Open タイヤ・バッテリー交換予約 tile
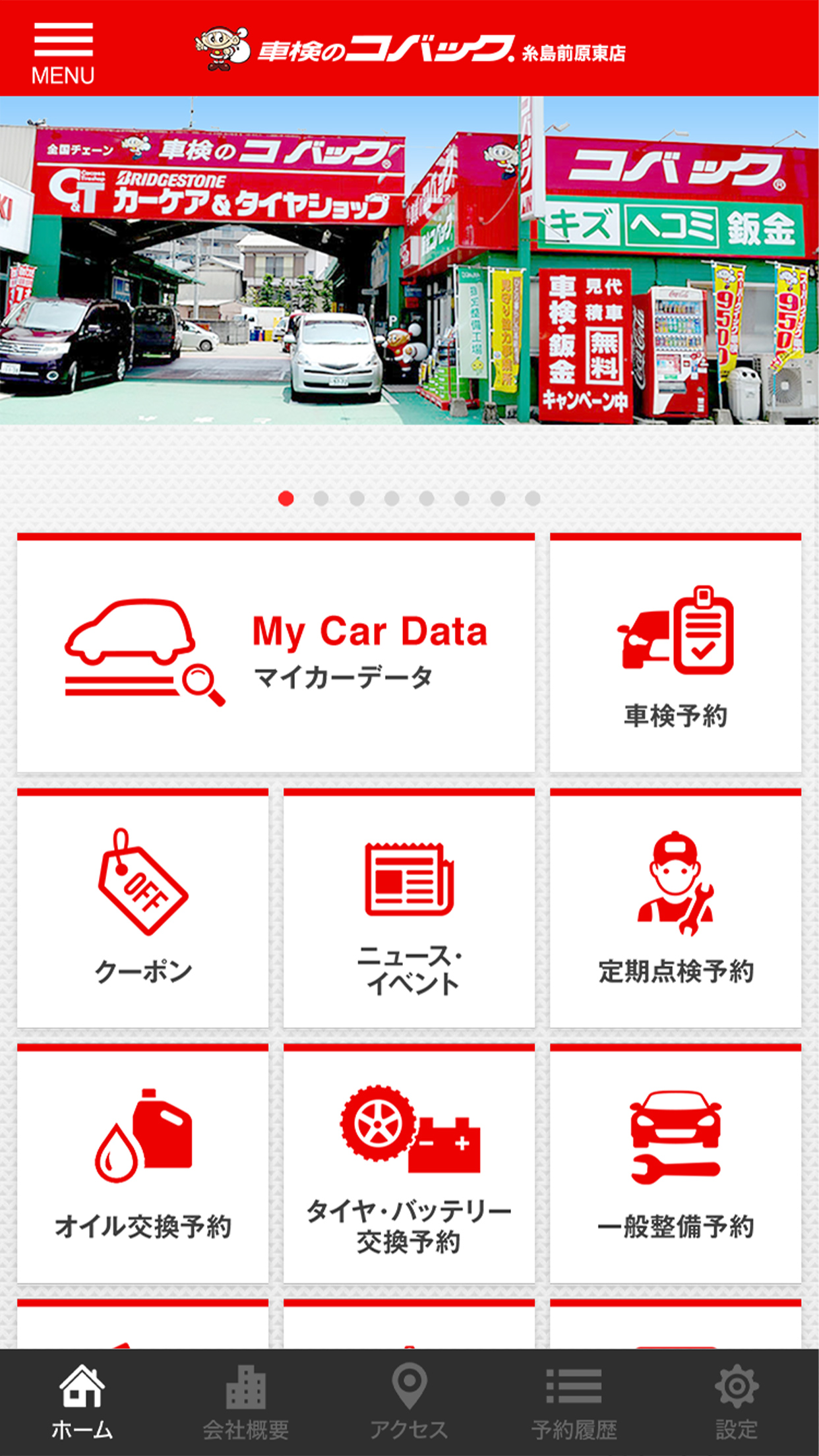The image size is (819, 1456). [409, 1165]
